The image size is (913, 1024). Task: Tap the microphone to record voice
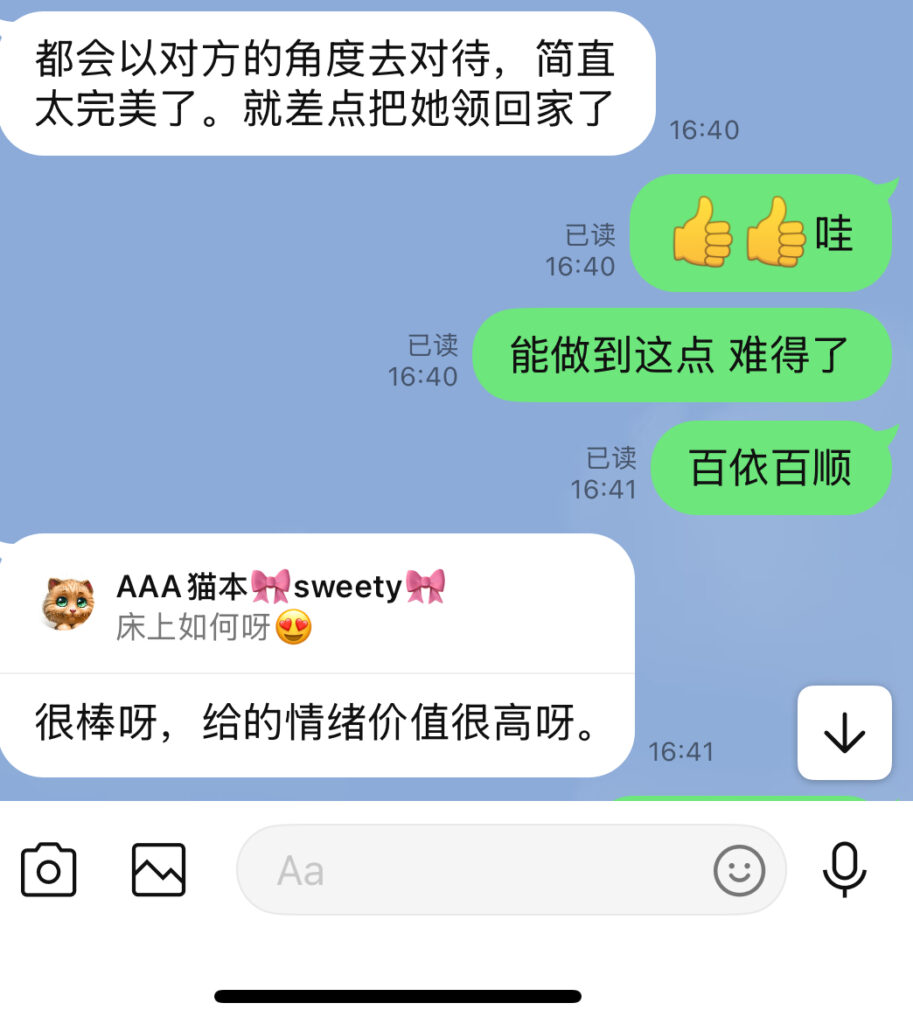[844, 870]
